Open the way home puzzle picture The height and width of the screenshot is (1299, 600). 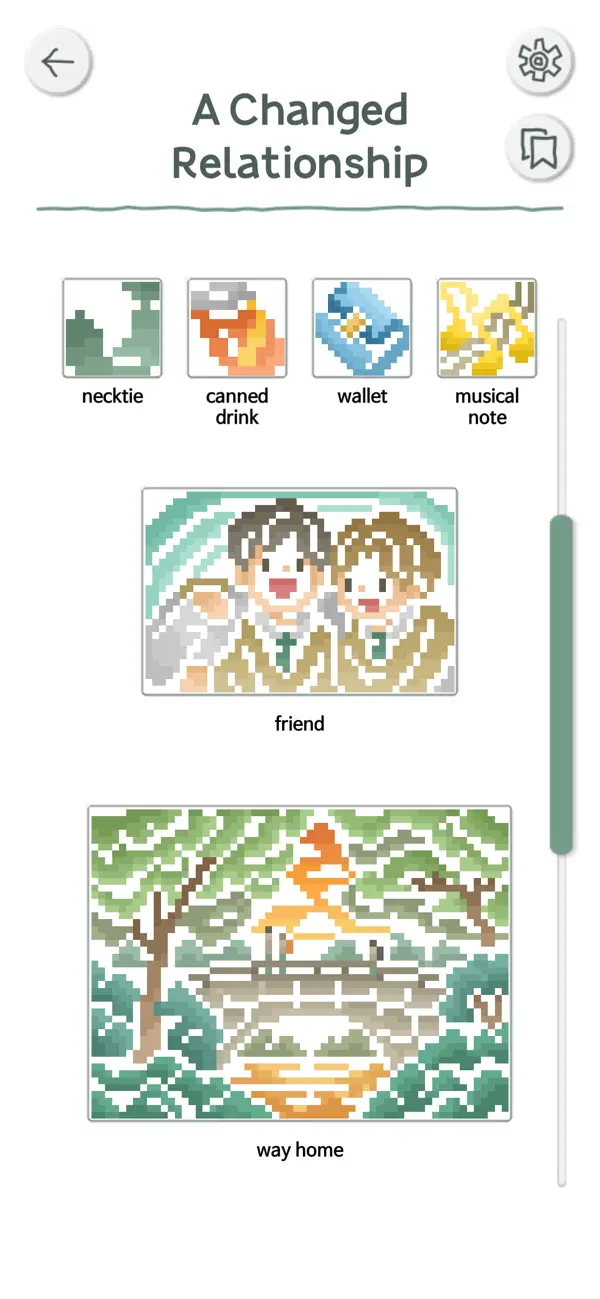300,963
